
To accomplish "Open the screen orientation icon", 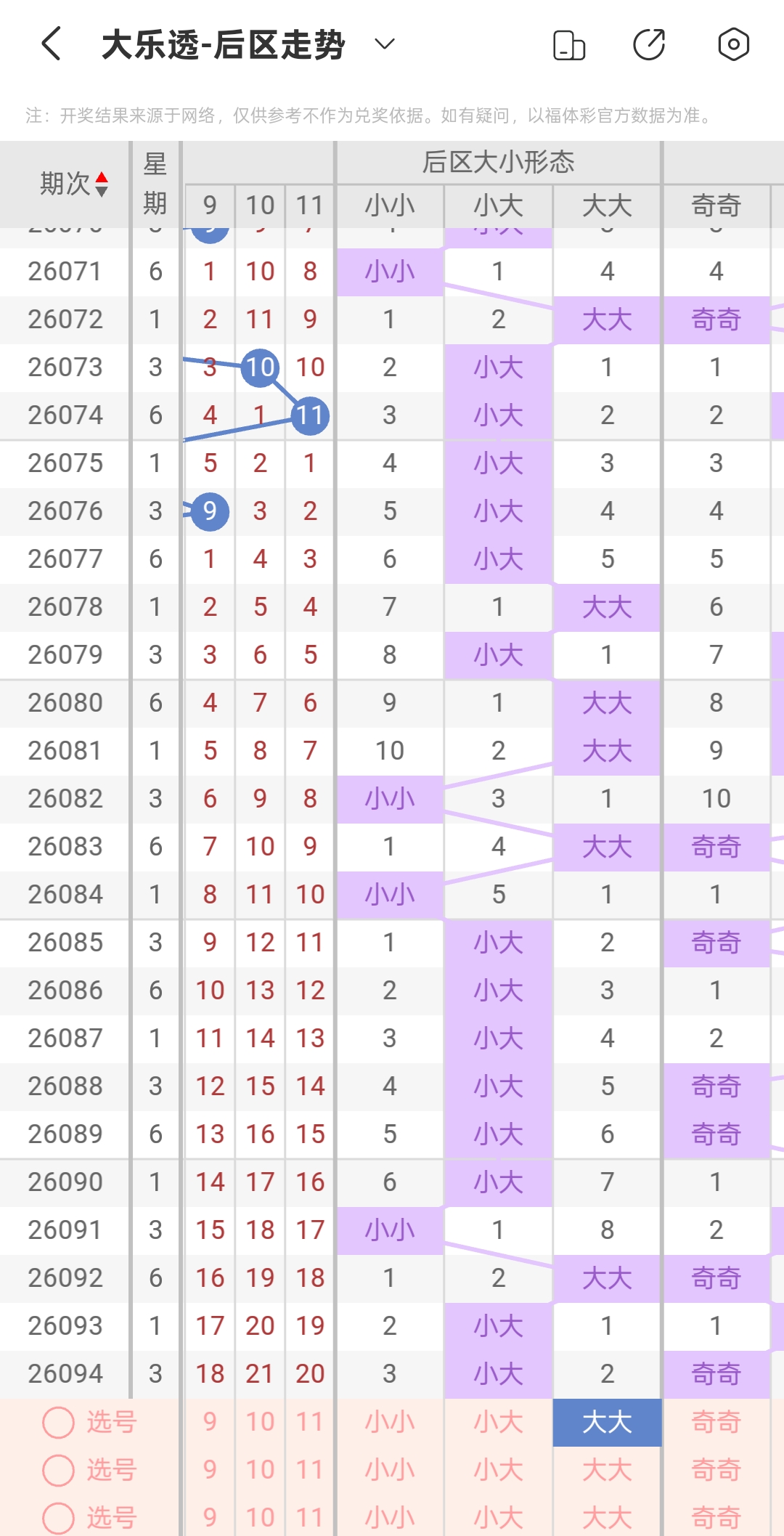I will pyautogui.click(x=569, y=45).
